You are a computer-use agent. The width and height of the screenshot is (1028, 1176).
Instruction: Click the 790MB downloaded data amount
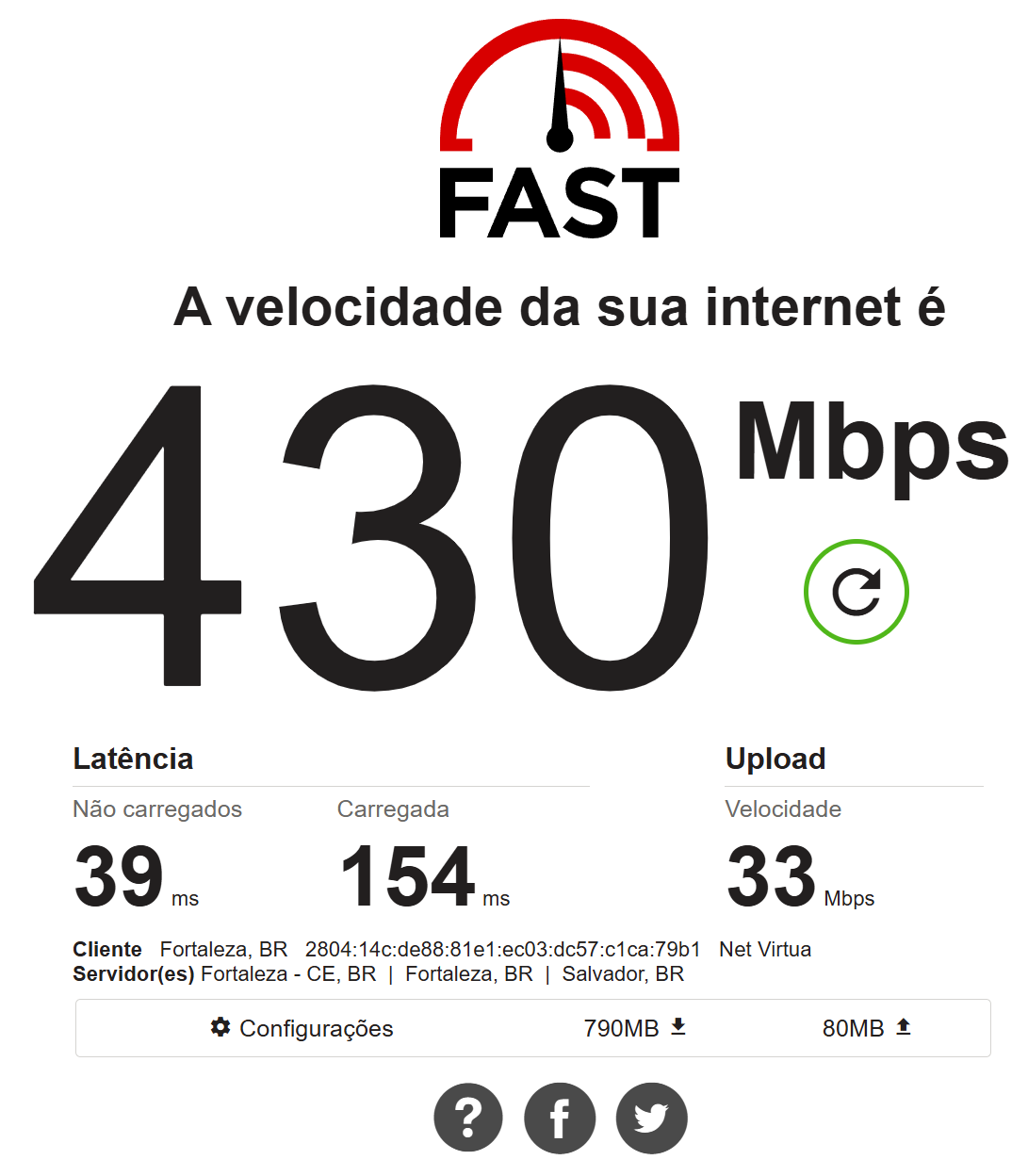624,1028
